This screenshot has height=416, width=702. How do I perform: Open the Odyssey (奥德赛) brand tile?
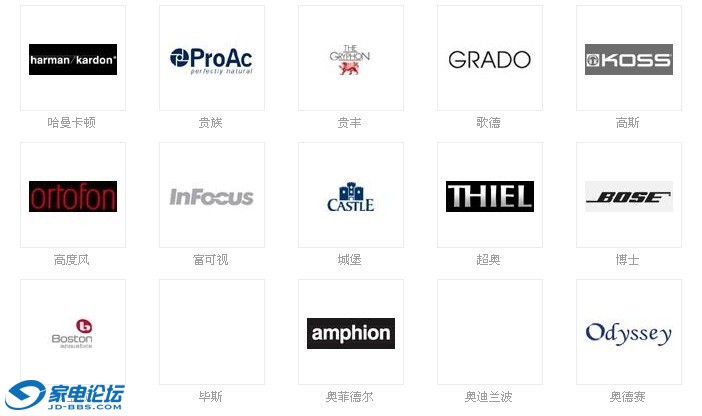click(x=628, y=333)
